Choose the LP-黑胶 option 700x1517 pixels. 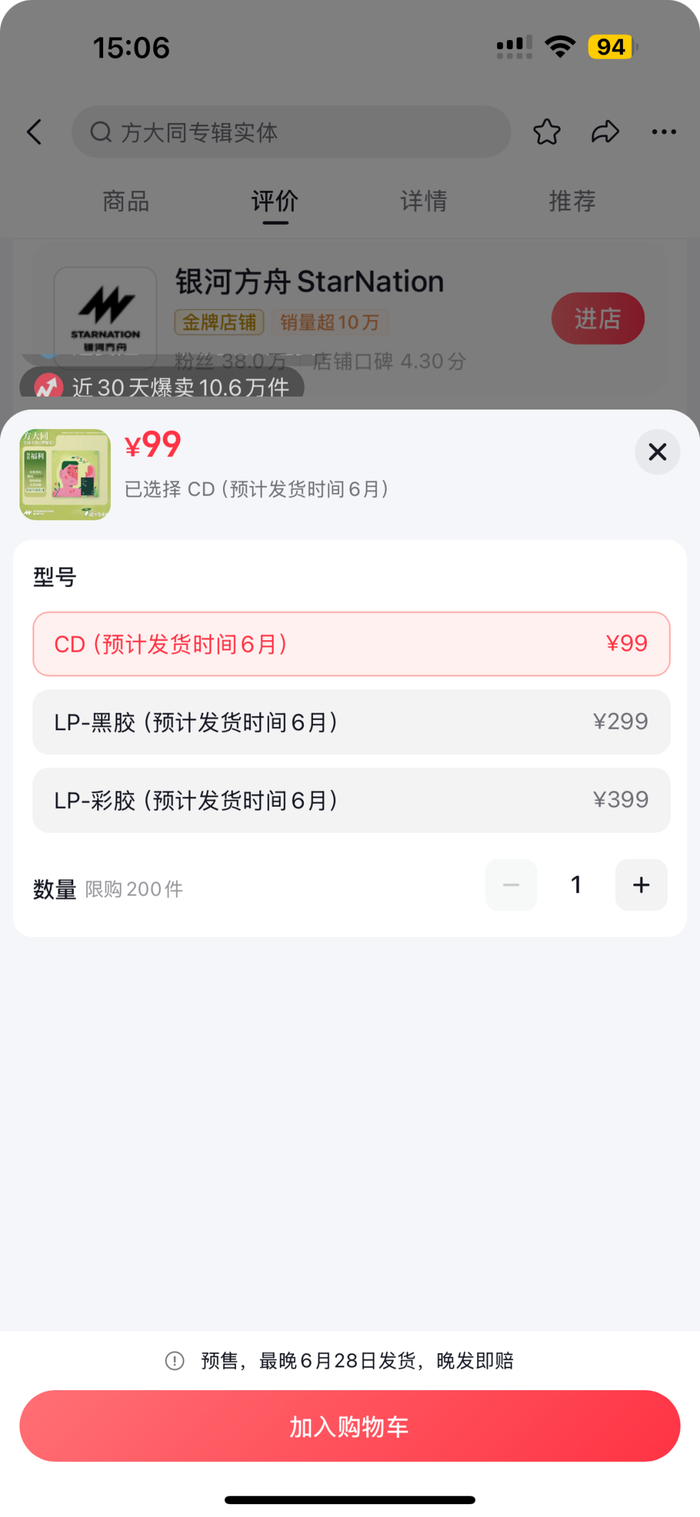[351, 722]
